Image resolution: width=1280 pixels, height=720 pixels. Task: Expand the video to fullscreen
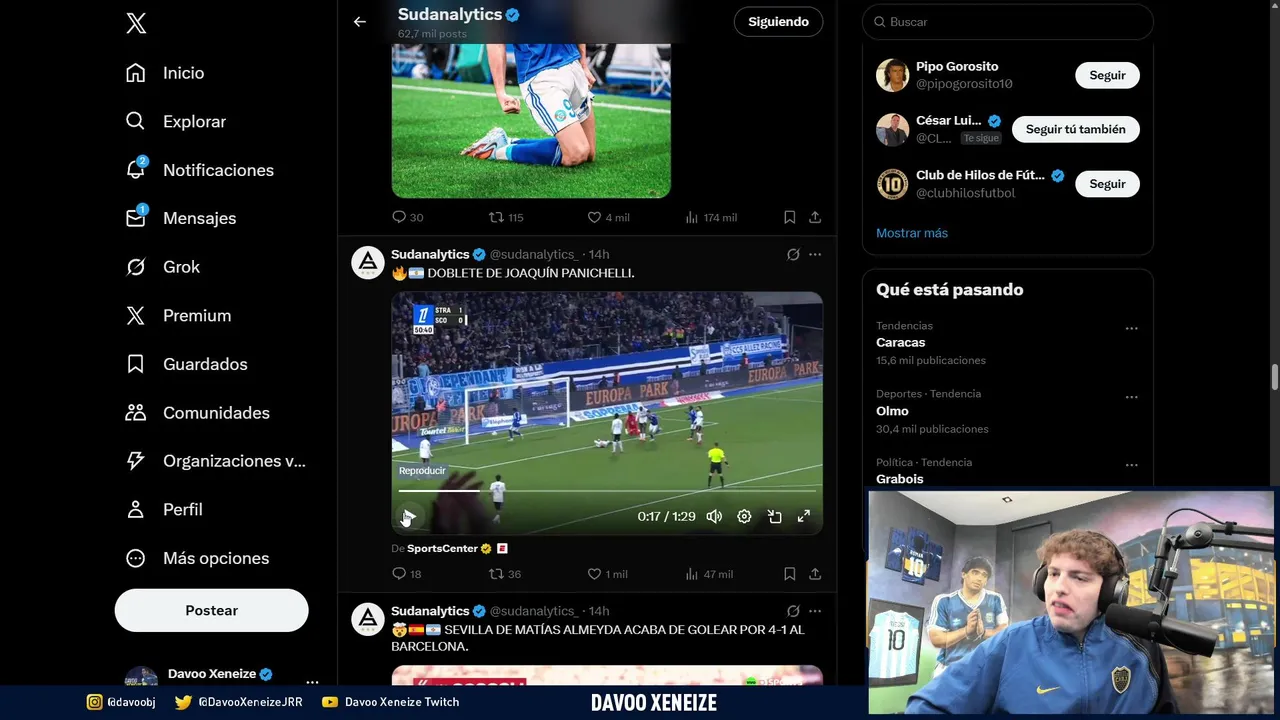[803, 517]
